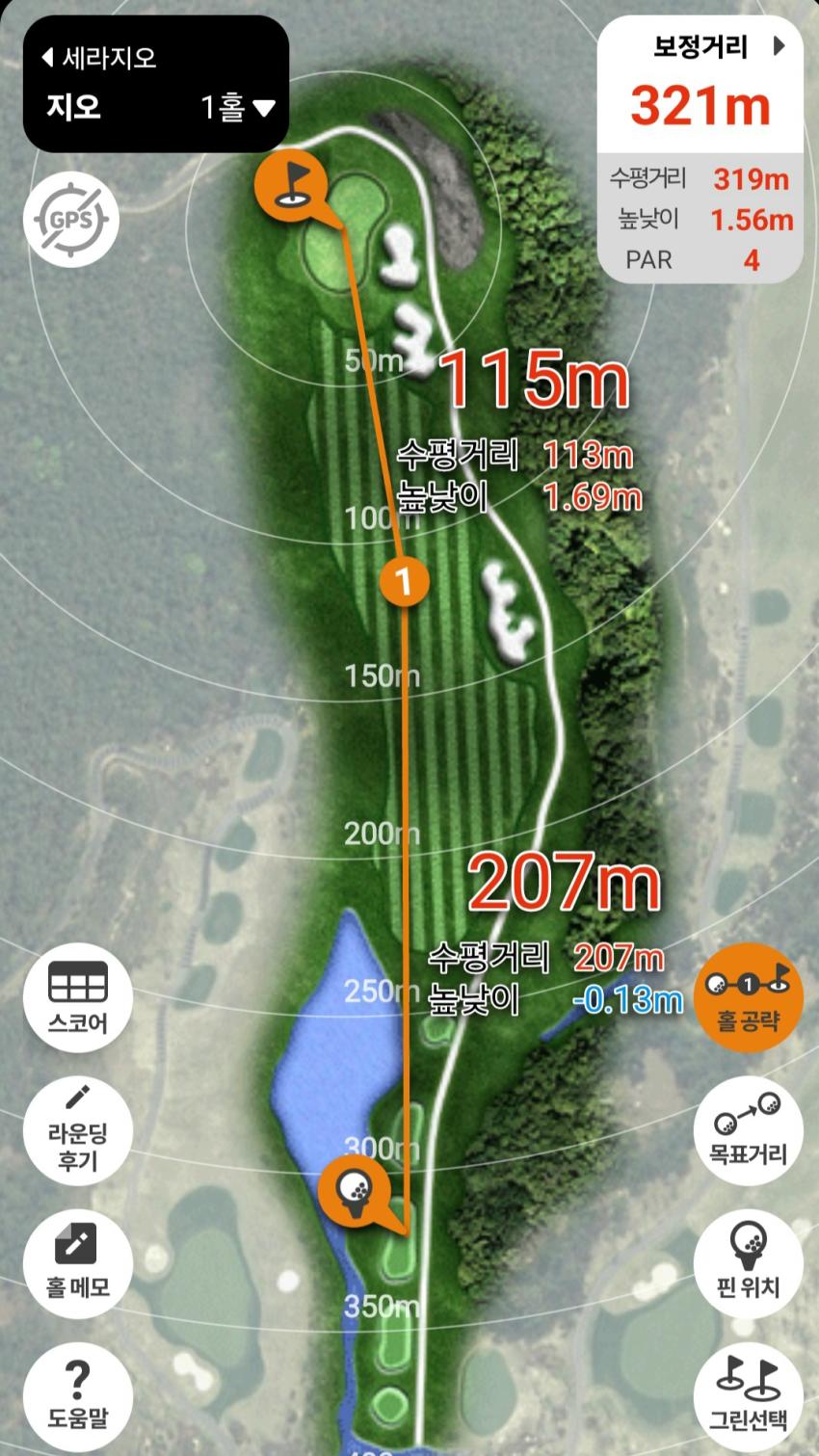Open 핀 위치 pin position
Viewport: 819px width, 1456px height.
pos(748,1260)
